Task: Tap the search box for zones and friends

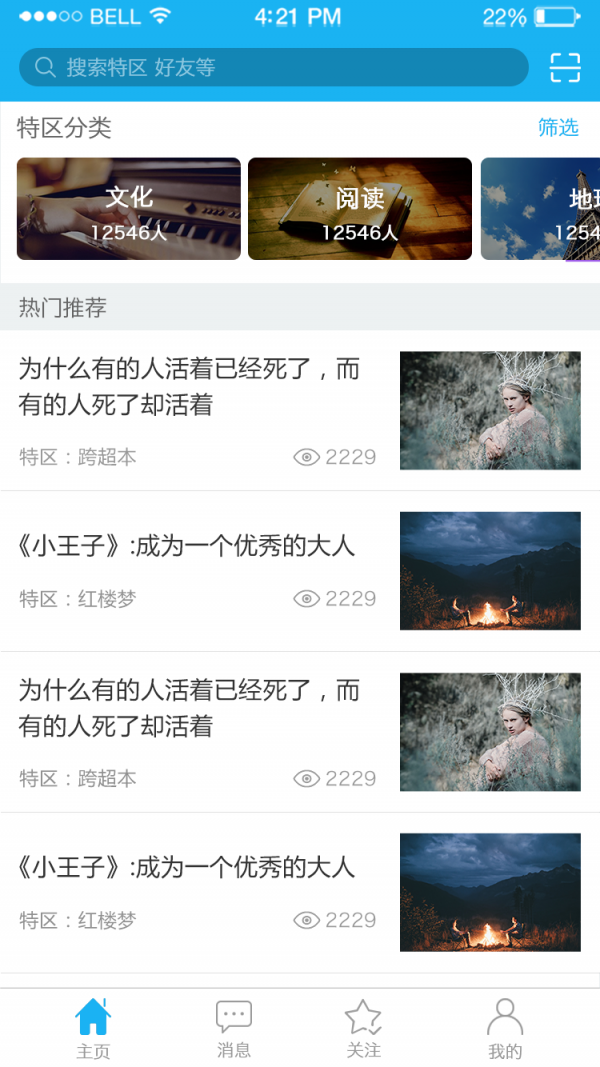Action: 273,68
